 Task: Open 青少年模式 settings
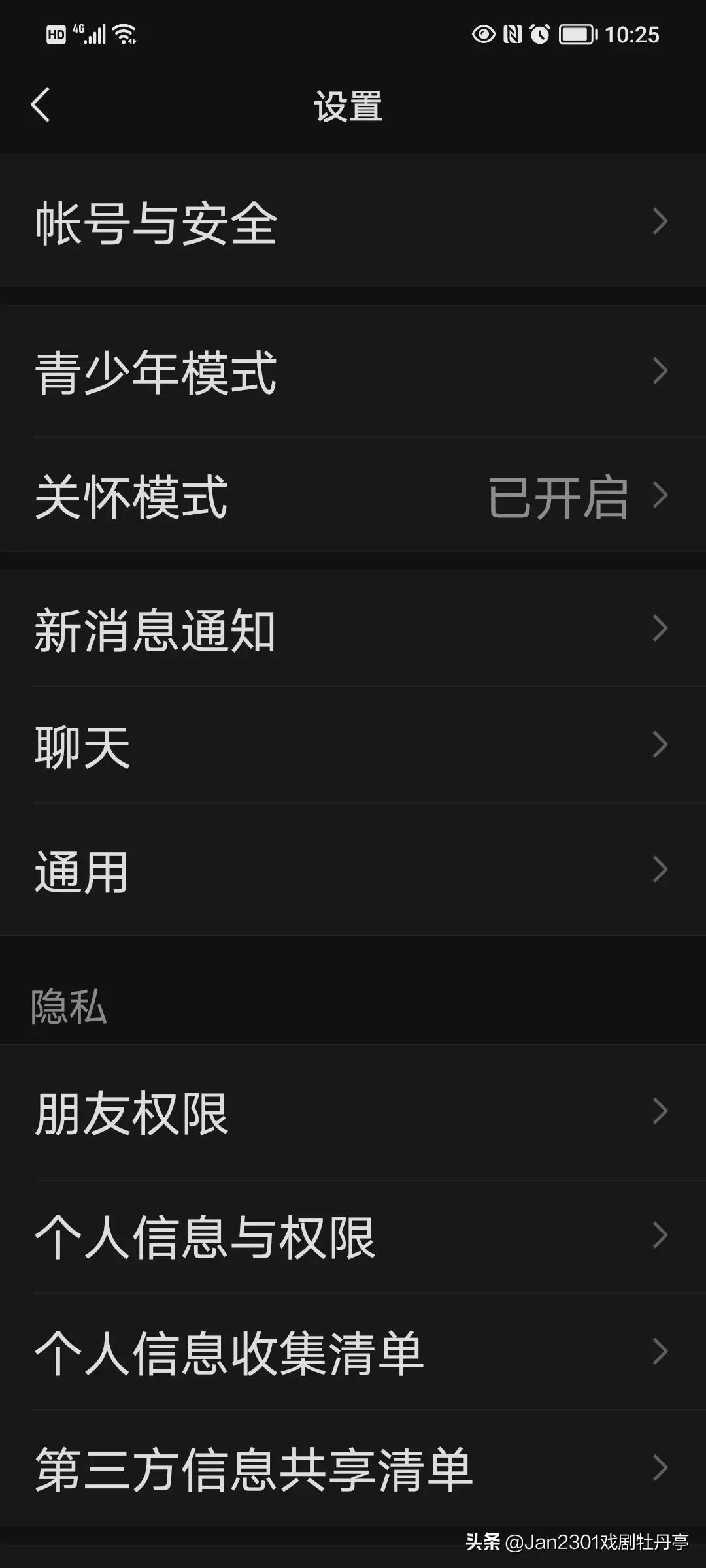click(353, 371)
